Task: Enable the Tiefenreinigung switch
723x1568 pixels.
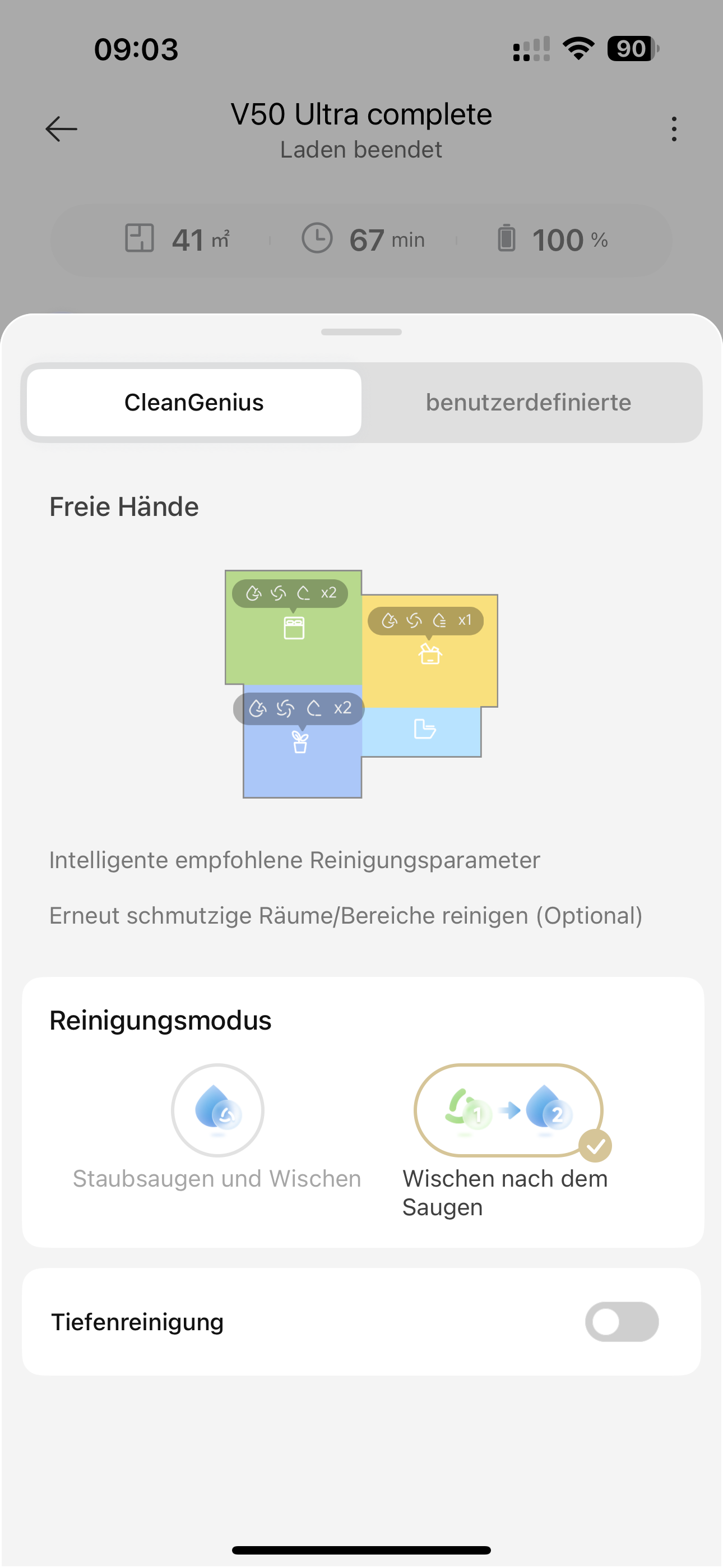Action: (x=622, y=1321)
